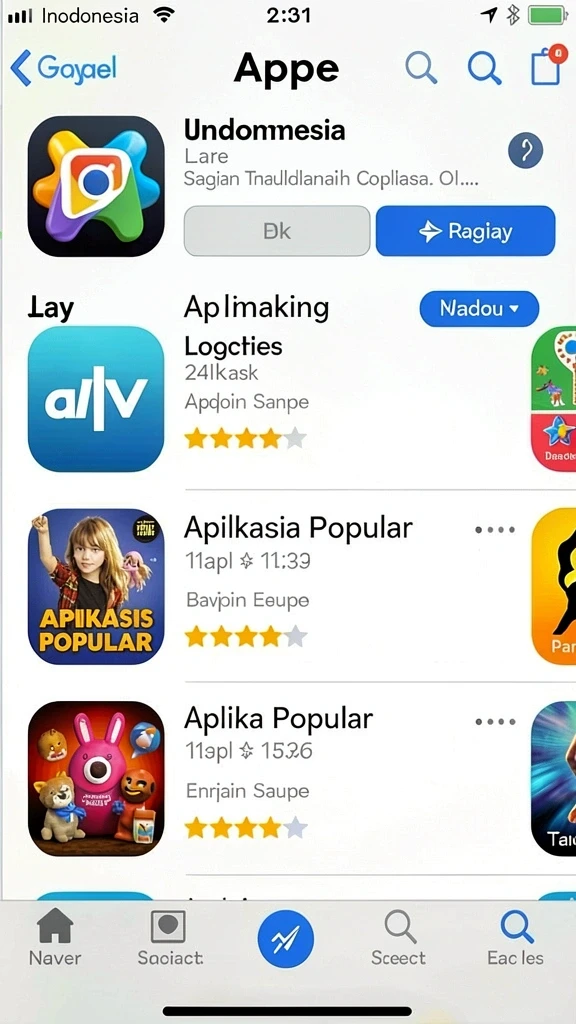The width and height of the screenshot is (576, 1024).
Task: Tap the blue Ragiay button
Action: 466,231
